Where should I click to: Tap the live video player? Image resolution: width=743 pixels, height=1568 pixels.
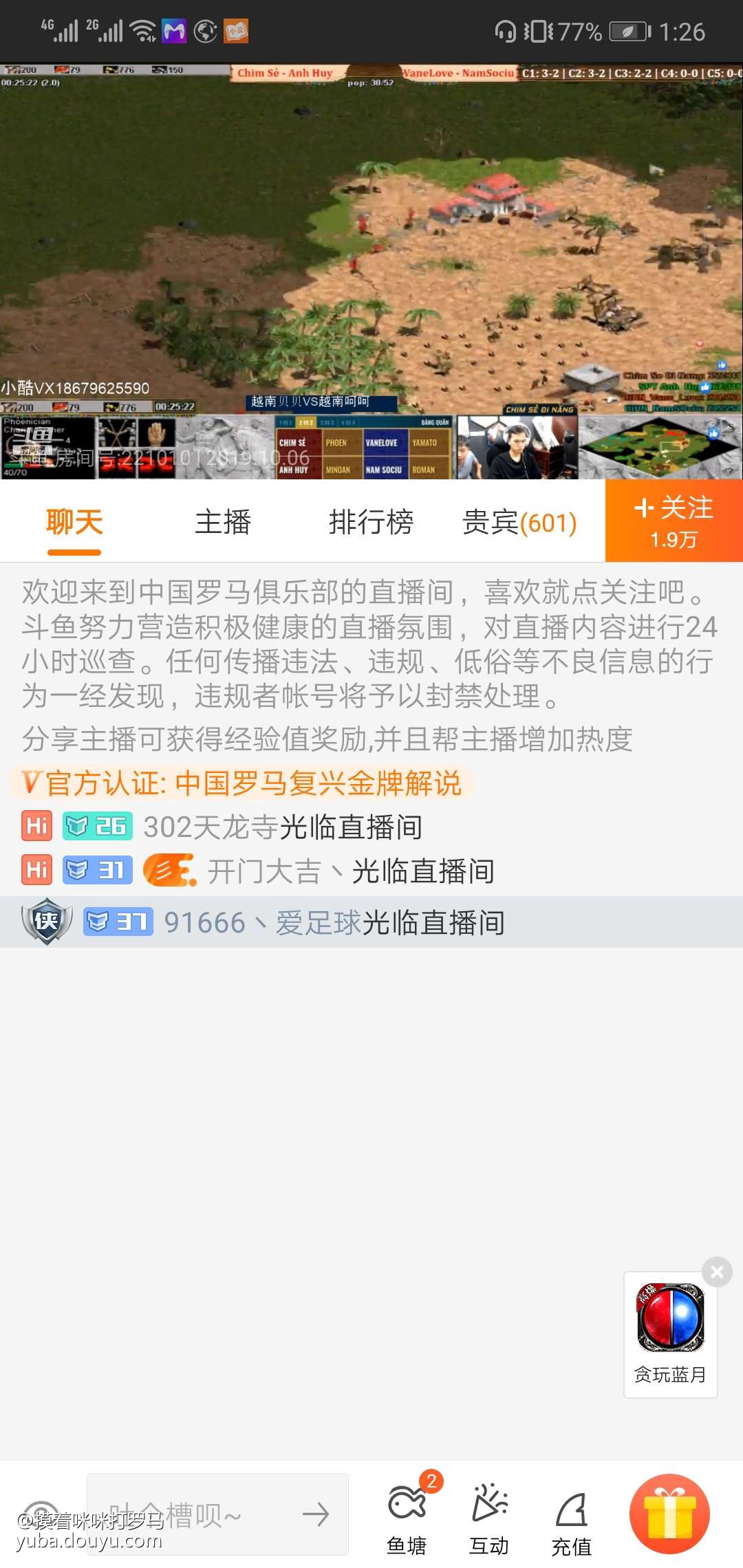(x=371, y=271)
